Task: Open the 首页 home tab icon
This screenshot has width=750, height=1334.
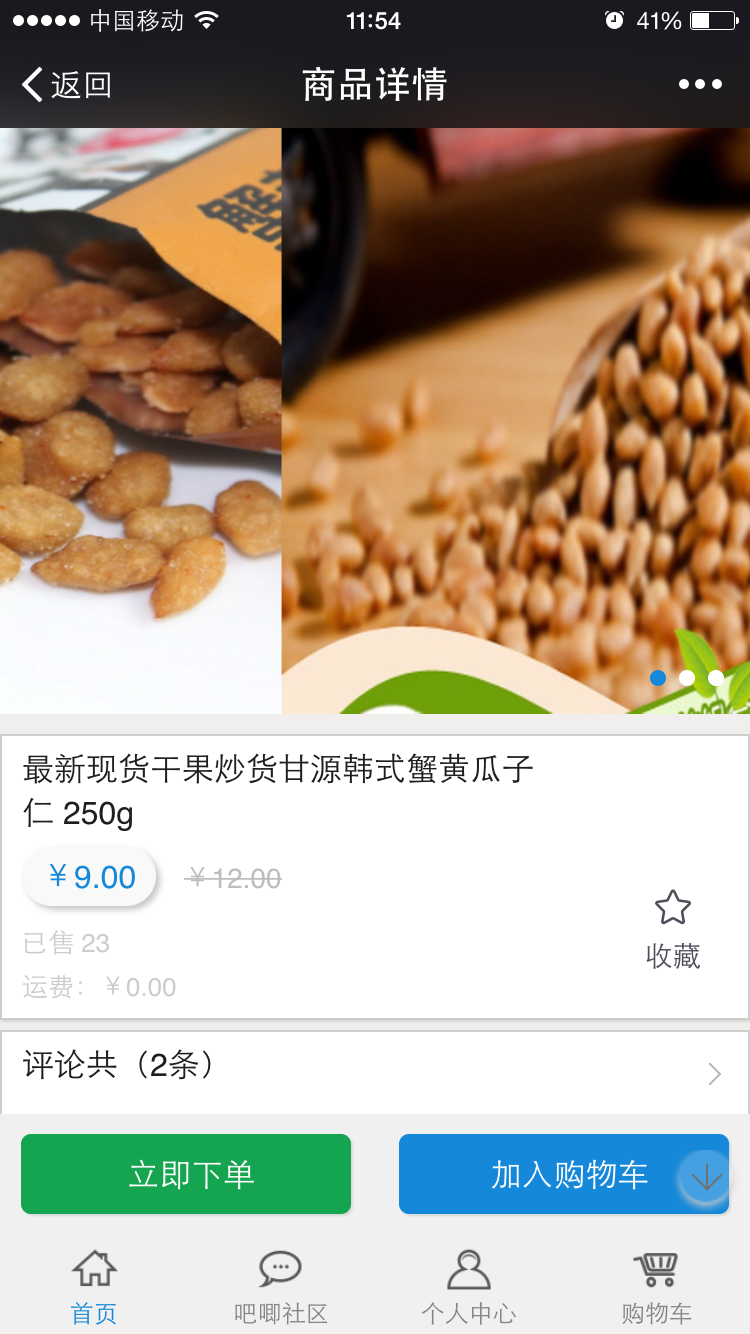Action: coord(93,1267)
